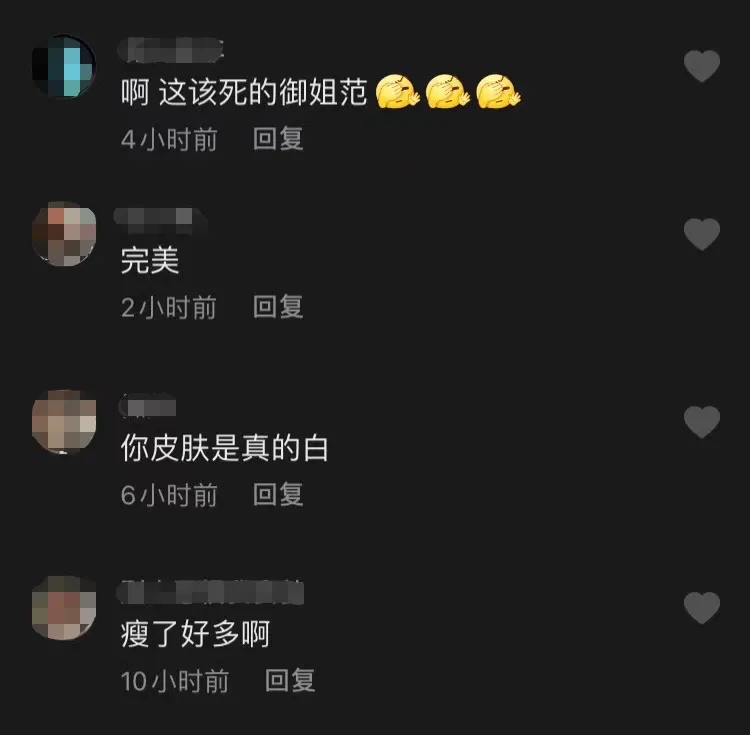750x735 pixels.
Task: Like the comment "完美"
Action: pyautogui.click(x=702, y=235)
